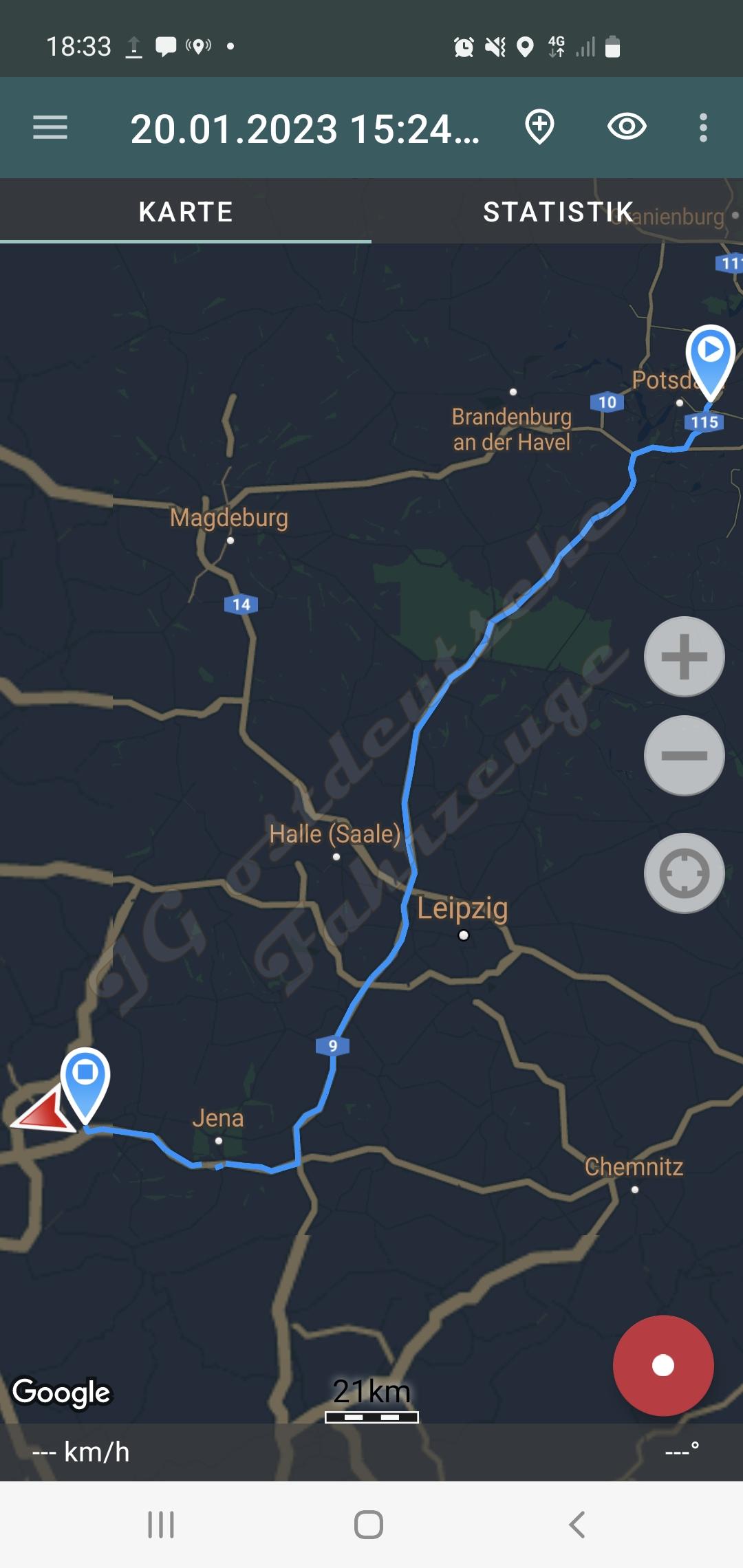Add a waypoint marker
Image resolution: width=743 pixels, height=1568 pixels.
pos(539,127)
